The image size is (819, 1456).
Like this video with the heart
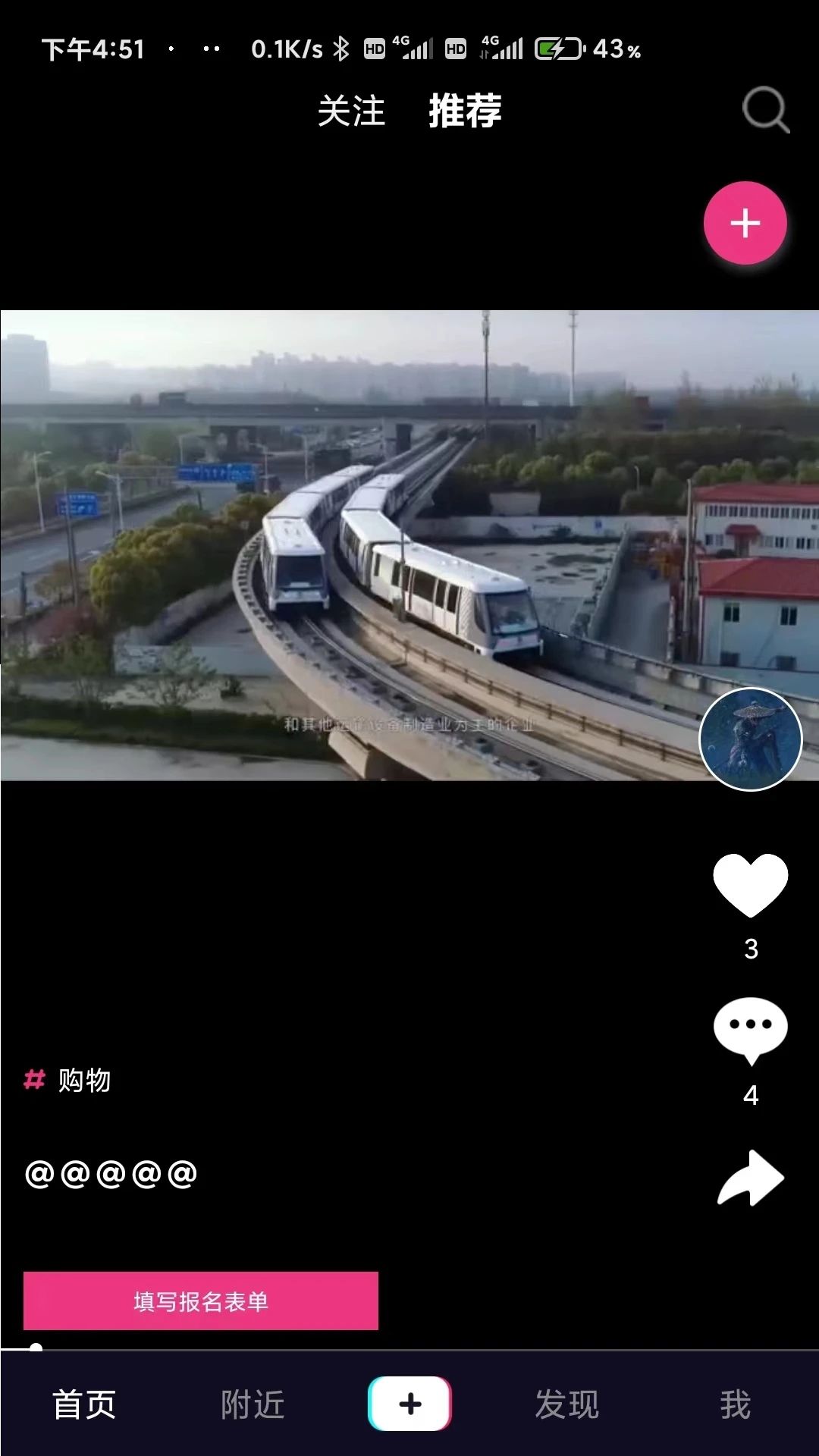click(x=750, y=884)
